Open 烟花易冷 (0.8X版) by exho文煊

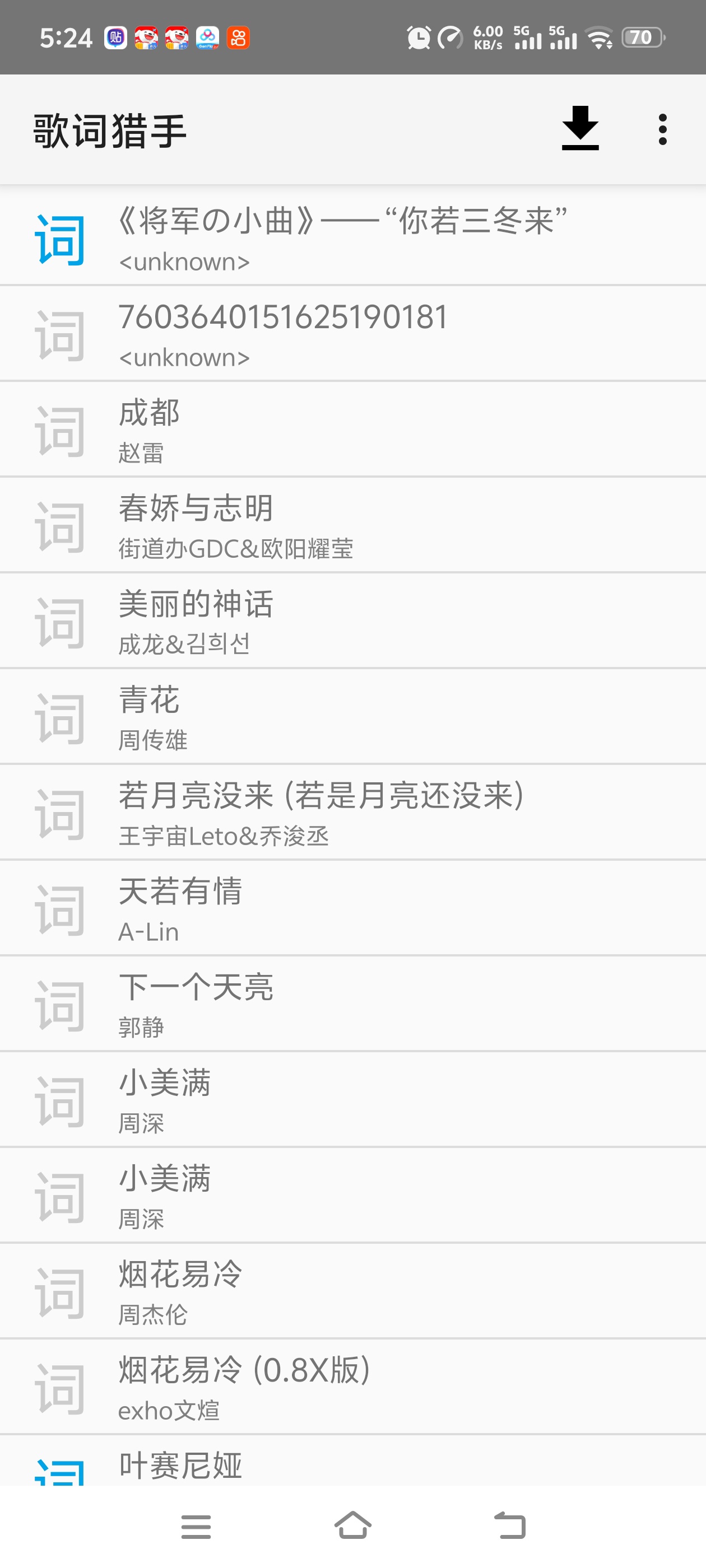coord(352,1387)
